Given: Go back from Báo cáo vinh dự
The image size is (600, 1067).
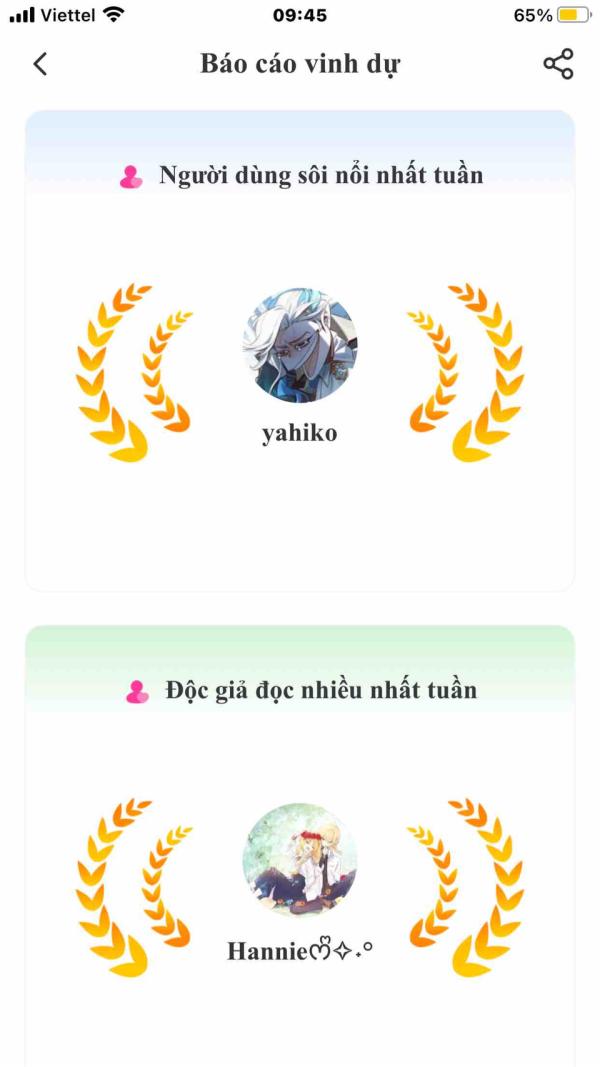Looking at the screenshot, I should click(40, 64).
